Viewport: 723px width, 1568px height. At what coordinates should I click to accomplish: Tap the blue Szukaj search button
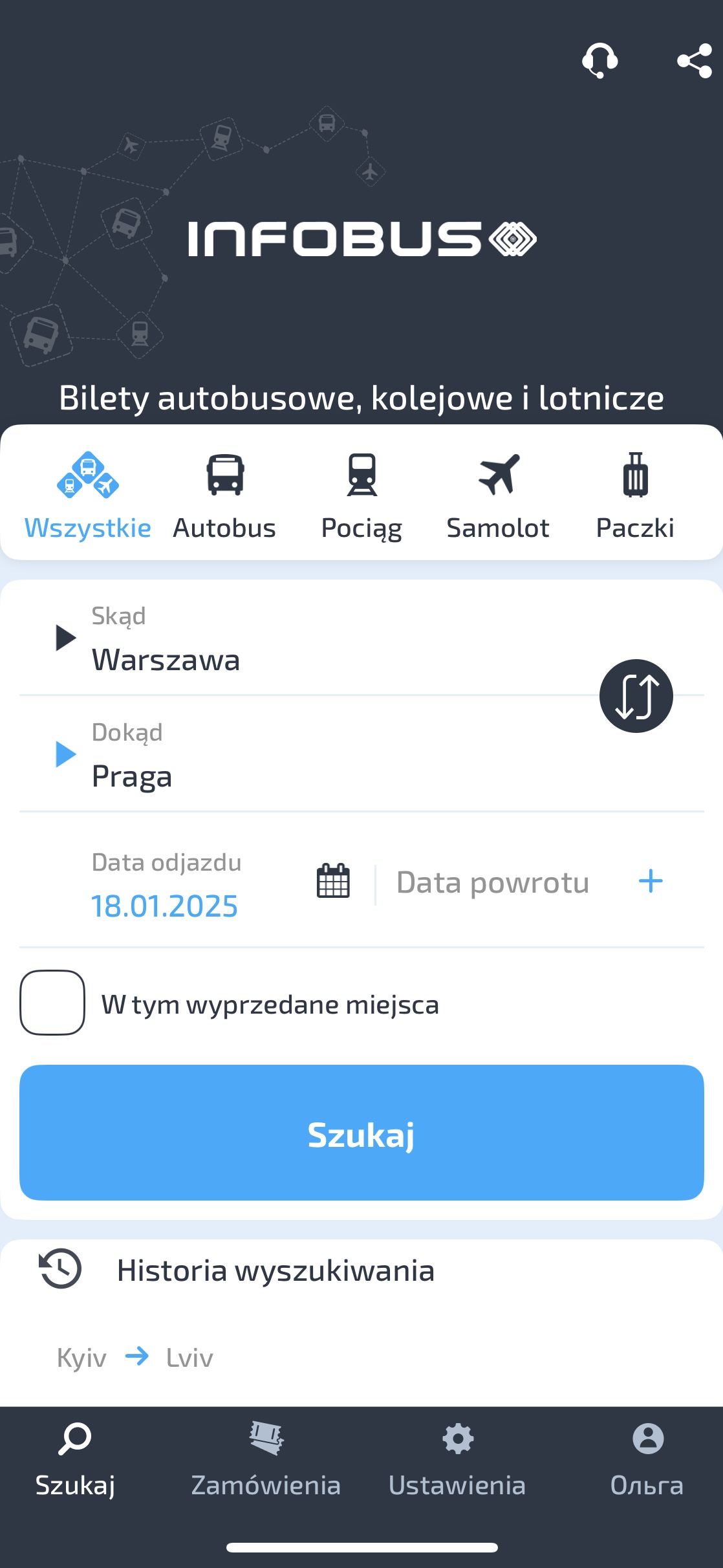tap(361, 1133)
